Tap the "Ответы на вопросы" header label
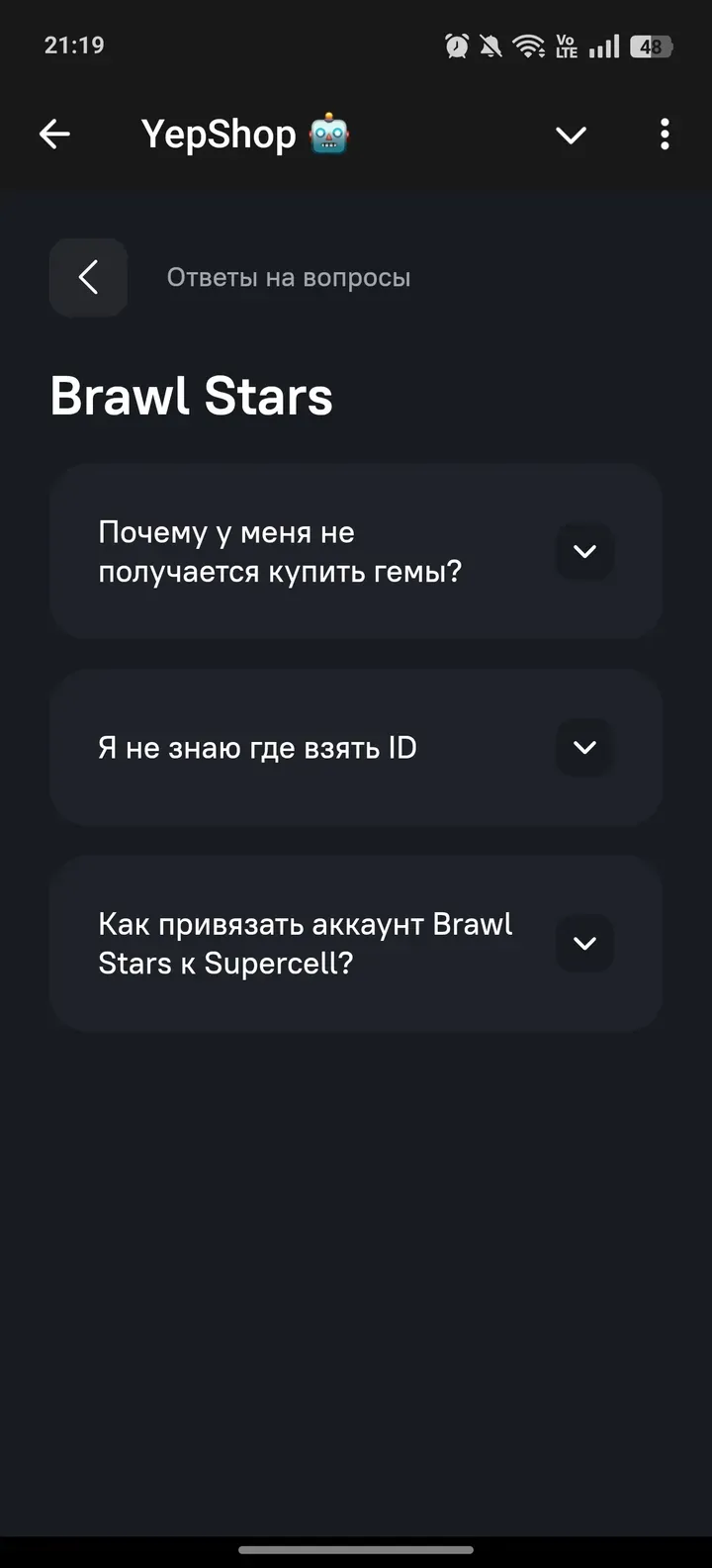The height and width of the screenshot is (1568, 712). [289, 278]
